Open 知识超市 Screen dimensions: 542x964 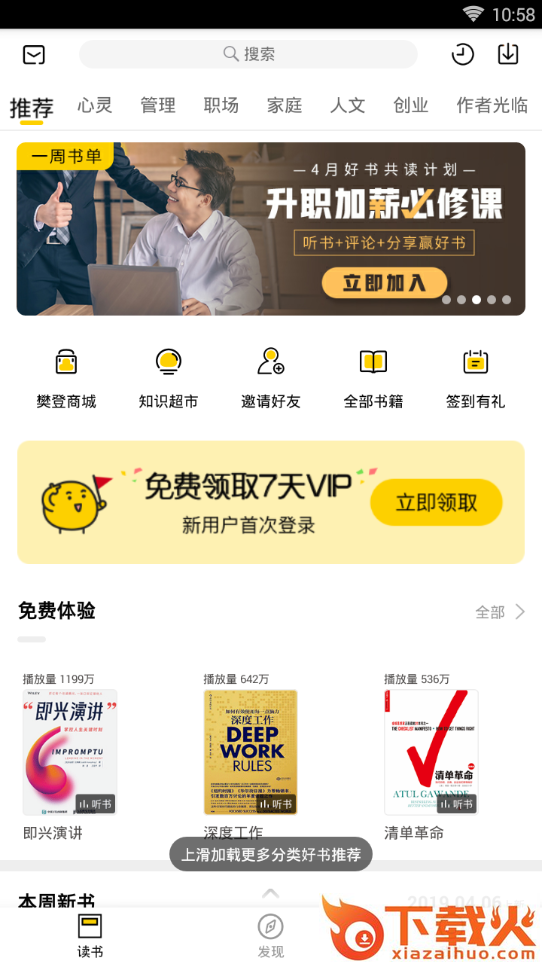(x=168, y=379)
